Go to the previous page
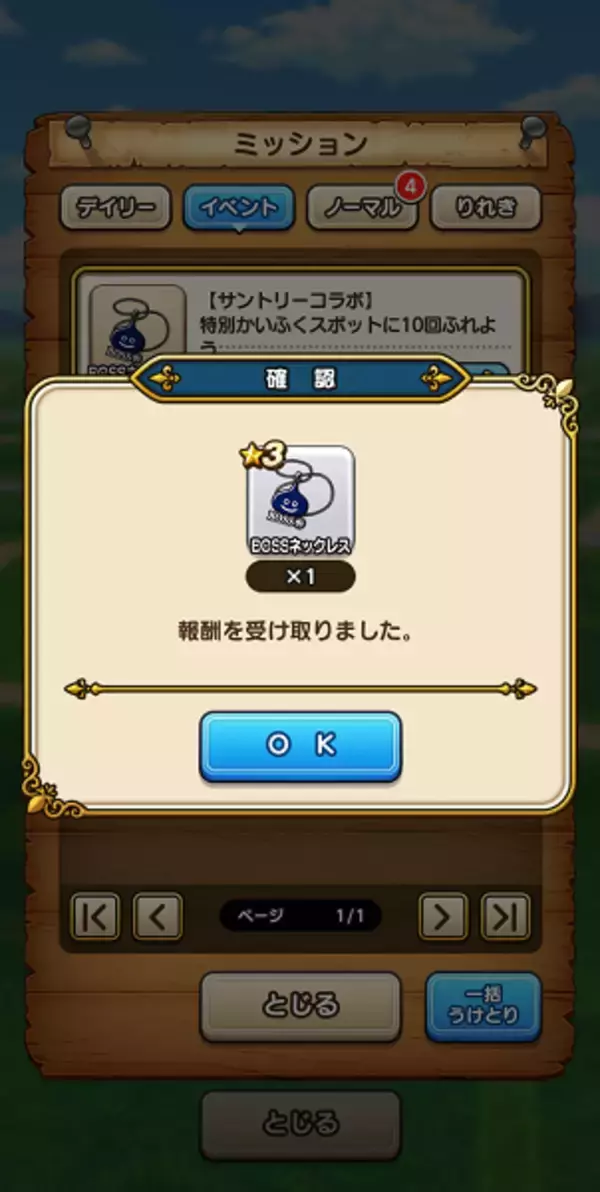Viewport: 600px width, 1192px height. 157,915
